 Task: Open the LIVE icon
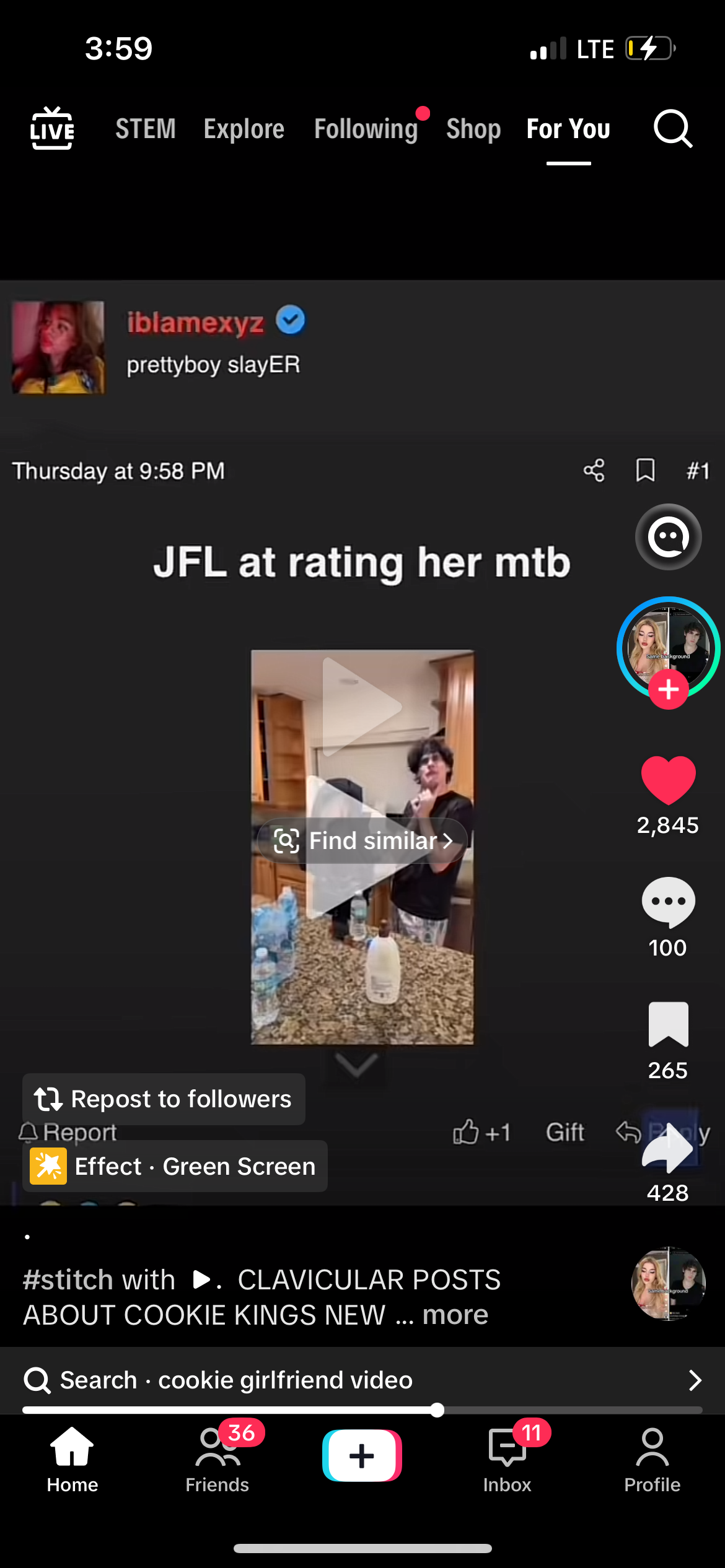click(x=52, y=129)
